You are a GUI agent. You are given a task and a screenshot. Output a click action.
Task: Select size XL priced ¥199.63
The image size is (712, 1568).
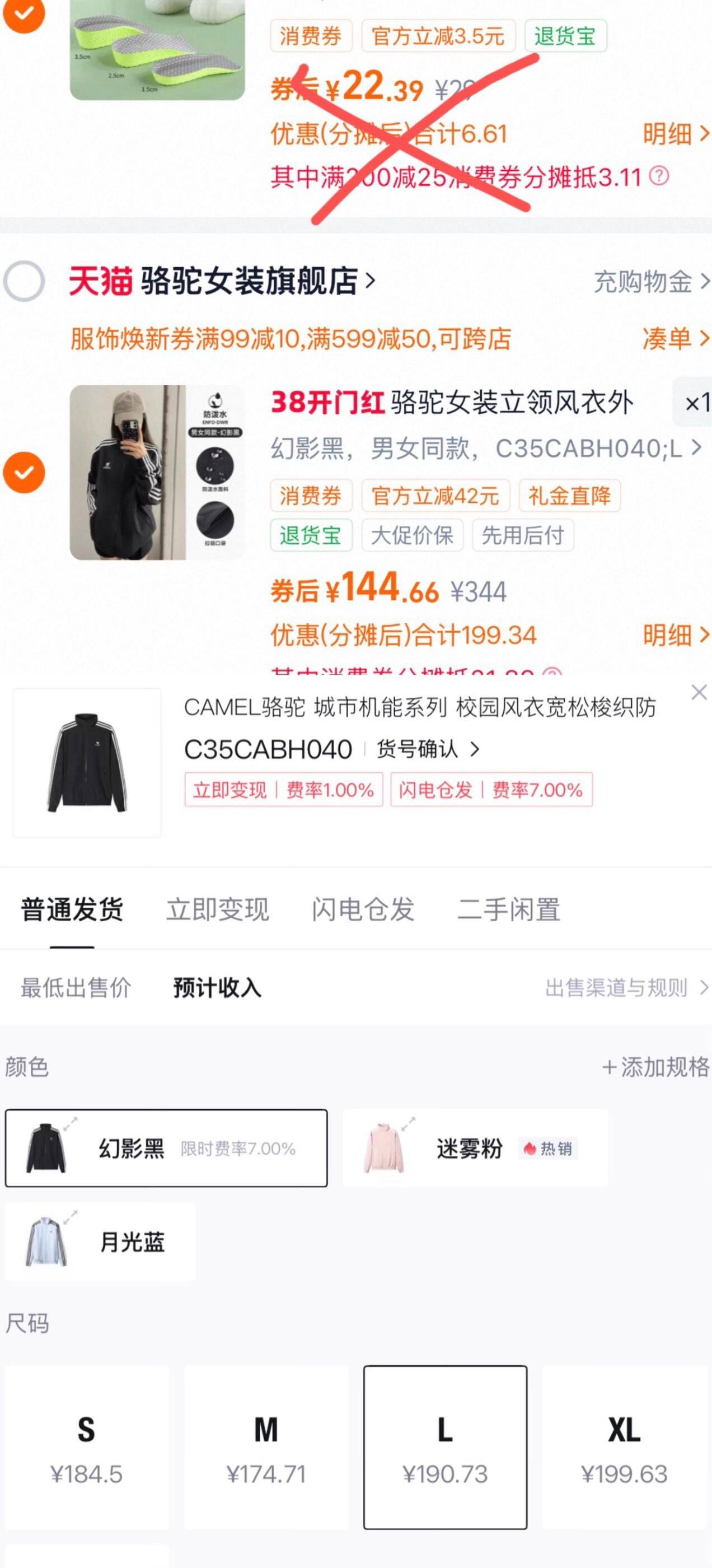click(624, 1448)
